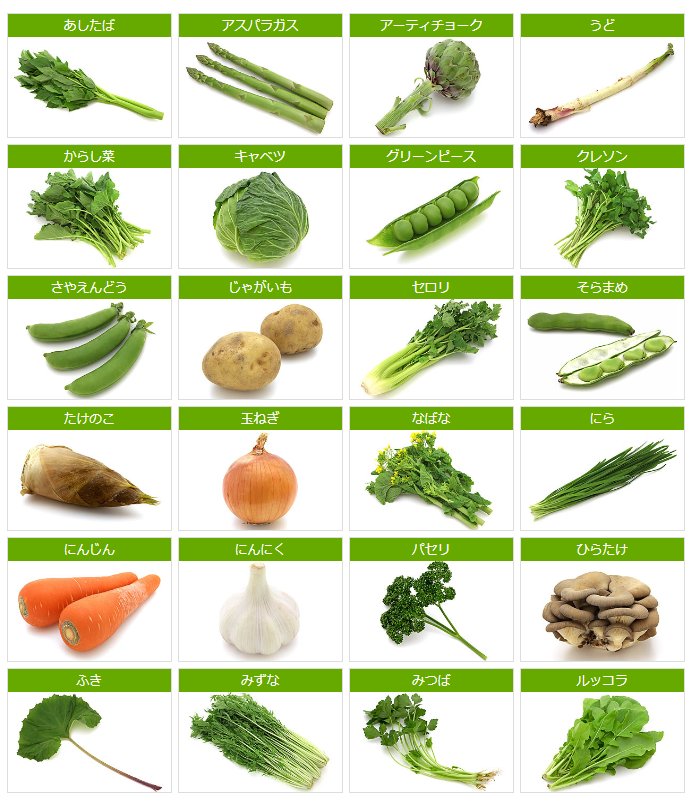691x801 pixels.
Task: Open the ひらたけ mushroom tile
Action: point(602,600)
